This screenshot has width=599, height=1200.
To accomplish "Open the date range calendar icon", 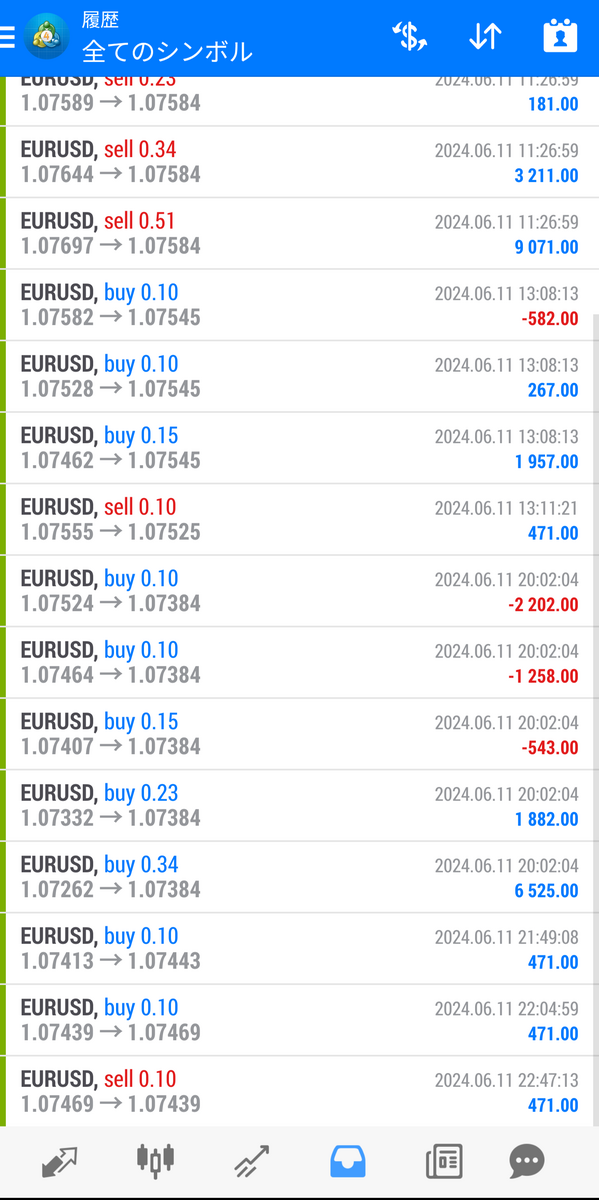I will 560,37.
